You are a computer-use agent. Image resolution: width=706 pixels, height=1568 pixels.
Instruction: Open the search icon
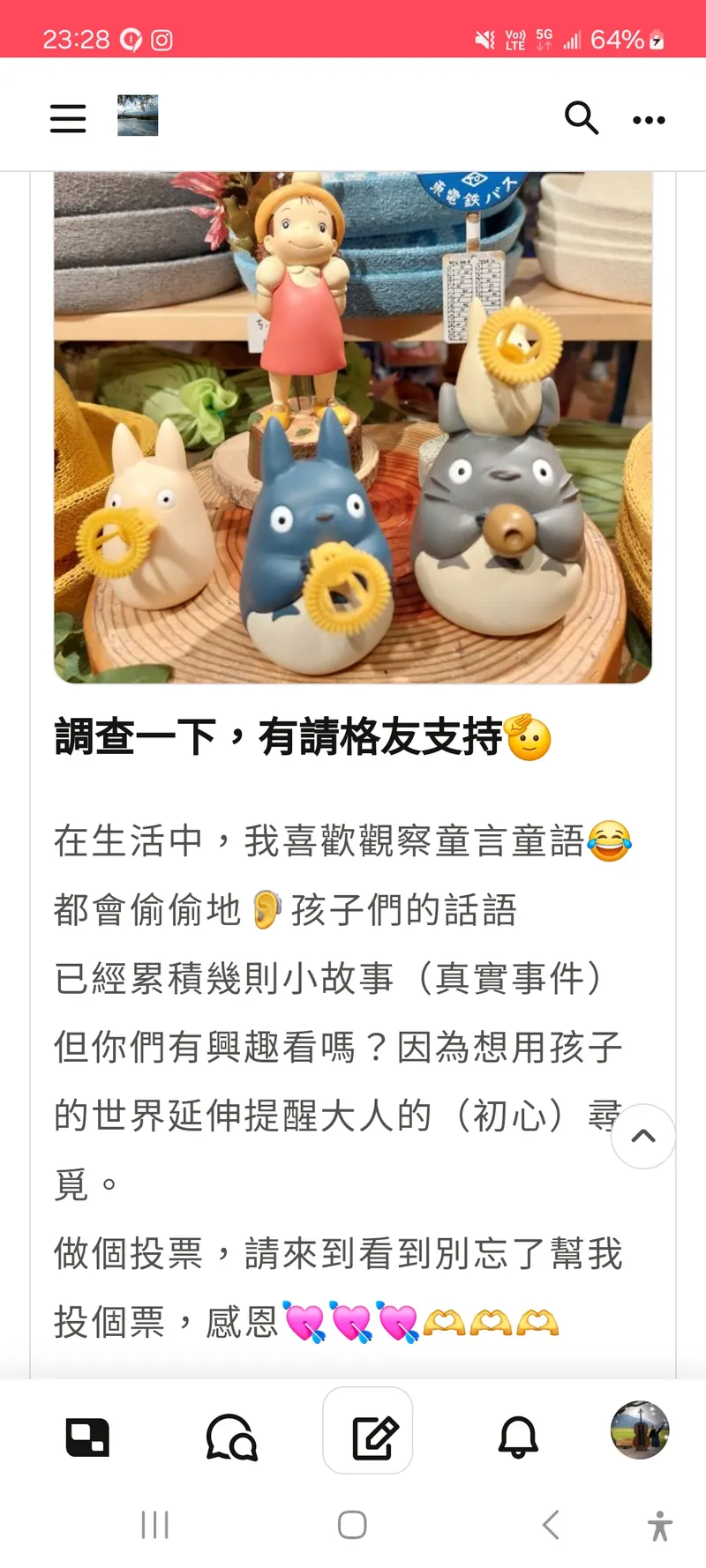tap(581, 117)
